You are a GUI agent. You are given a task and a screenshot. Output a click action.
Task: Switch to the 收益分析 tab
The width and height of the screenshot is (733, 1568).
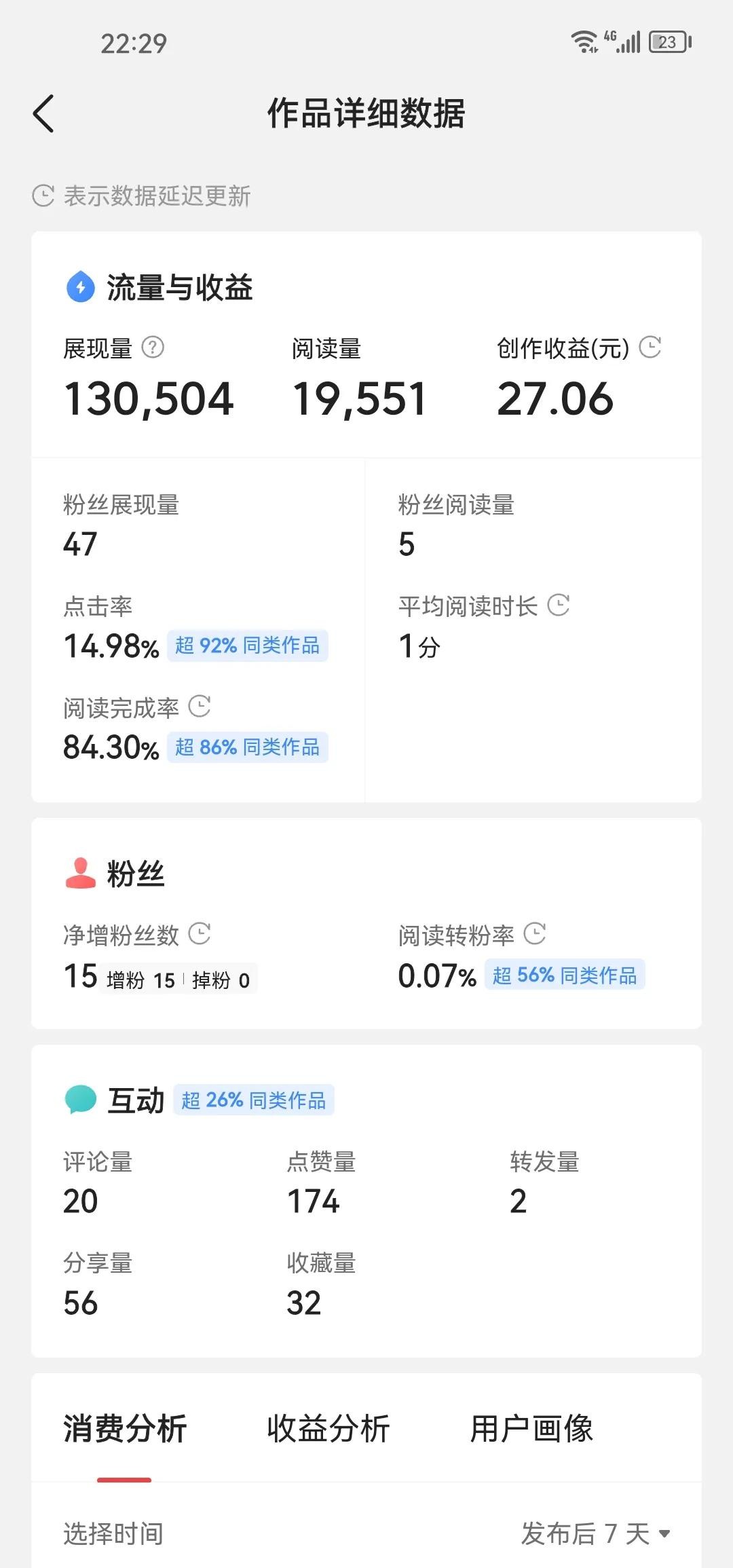pyautogui.click(x=328, y=1429)
